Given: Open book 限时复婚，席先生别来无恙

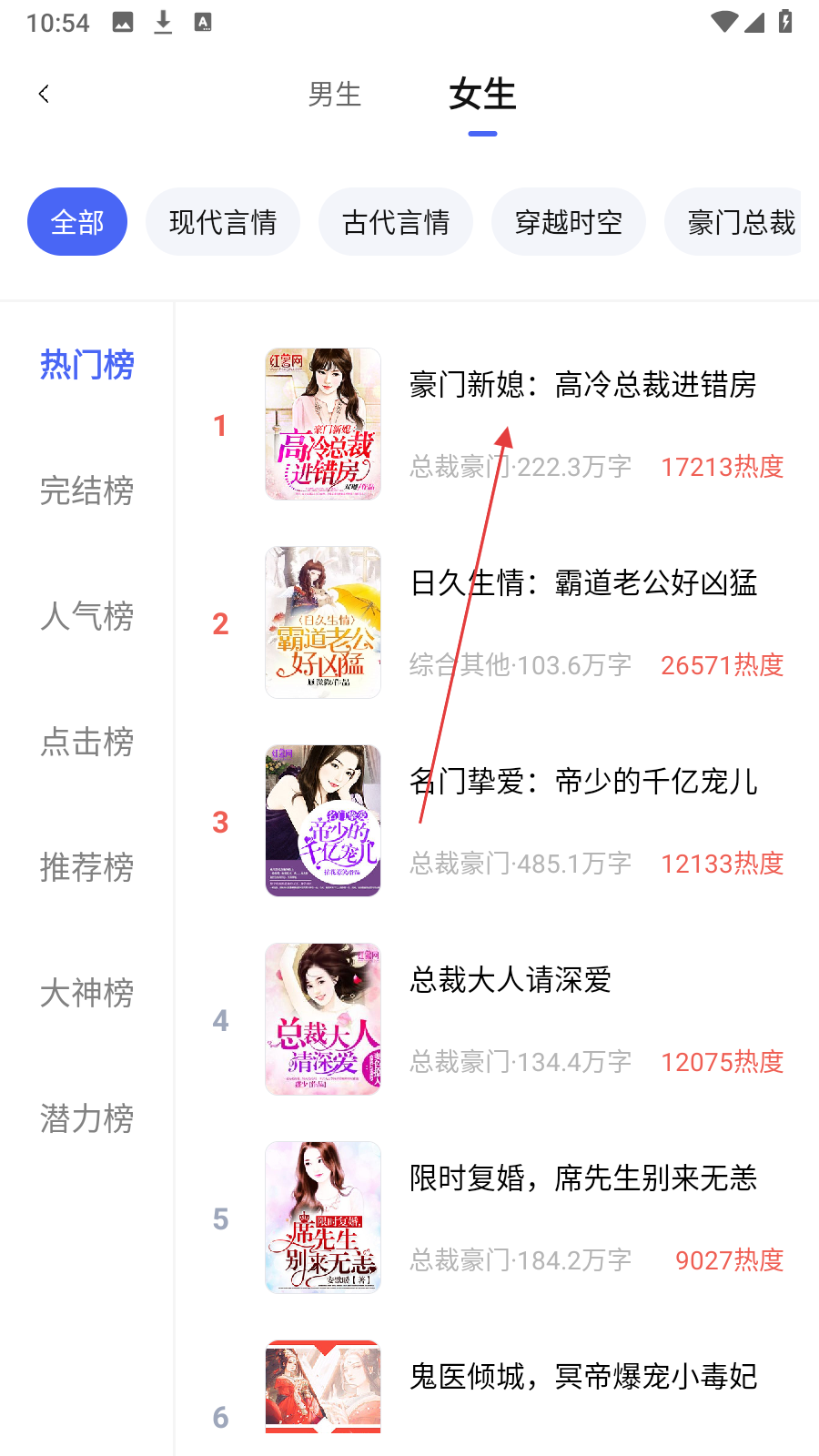Looking at the screenshot, I should [x=582, y=1178].
